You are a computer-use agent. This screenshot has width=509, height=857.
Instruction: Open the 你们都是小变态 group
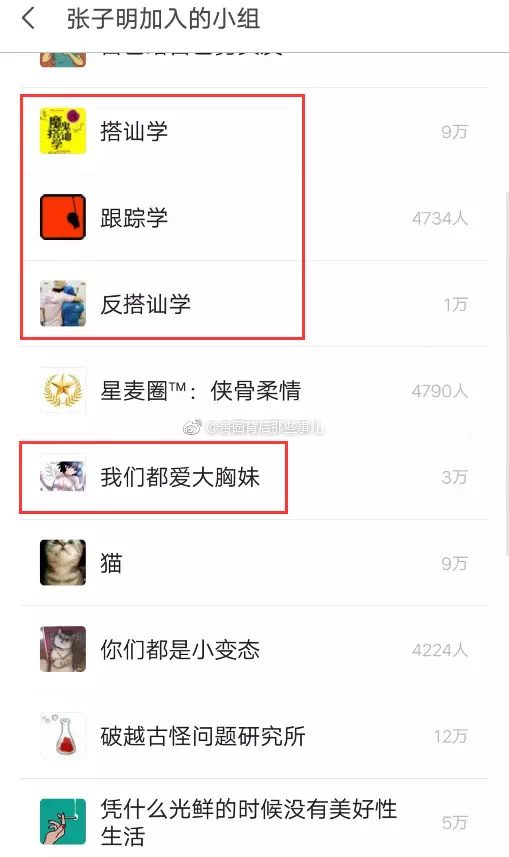tap(254, 649)
